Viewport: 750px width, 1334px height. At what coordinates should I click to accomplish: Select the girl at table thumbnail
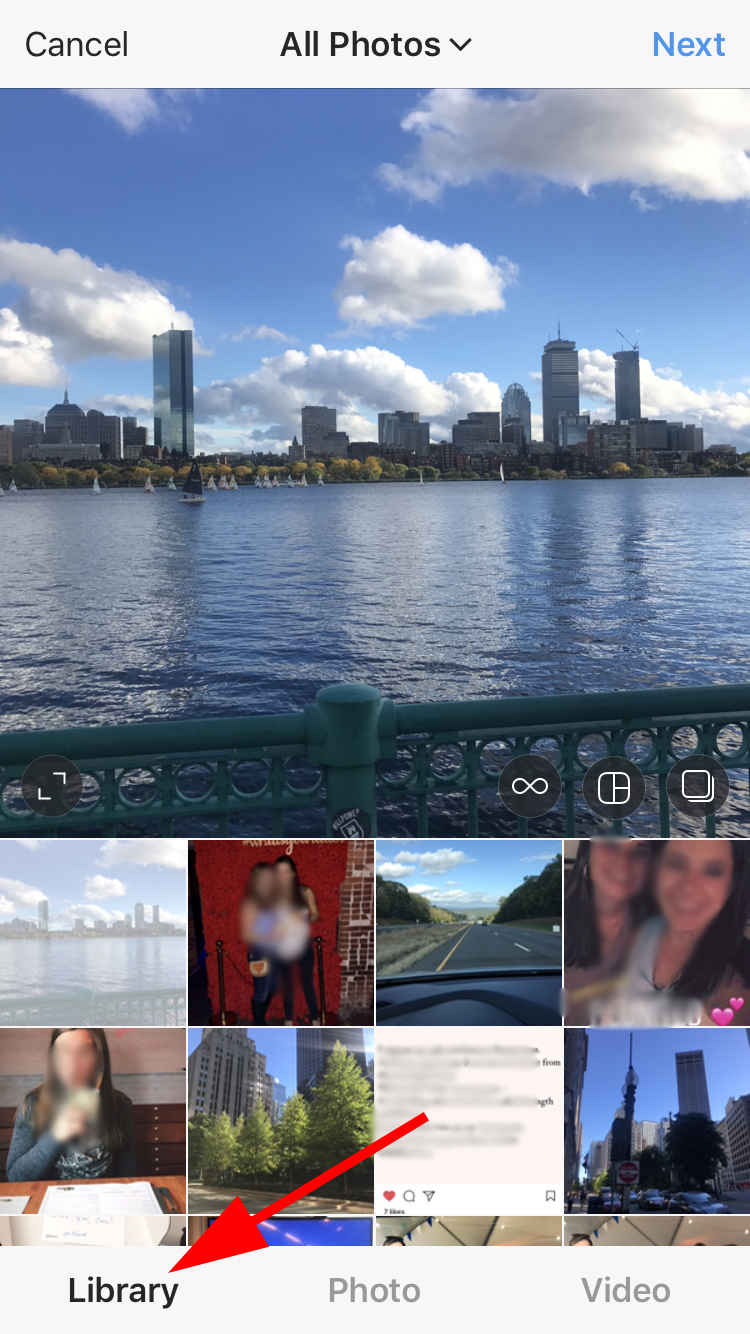[93, 1120]
